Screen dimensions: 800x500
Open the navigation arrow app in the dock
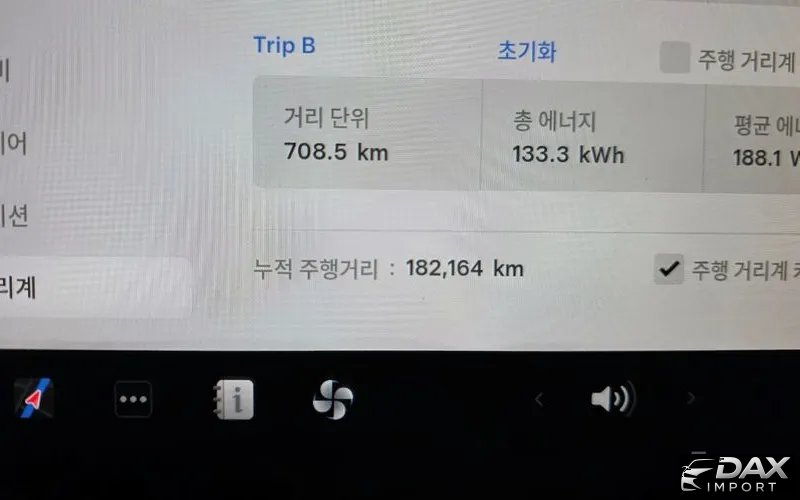click(x=35, y=400)
